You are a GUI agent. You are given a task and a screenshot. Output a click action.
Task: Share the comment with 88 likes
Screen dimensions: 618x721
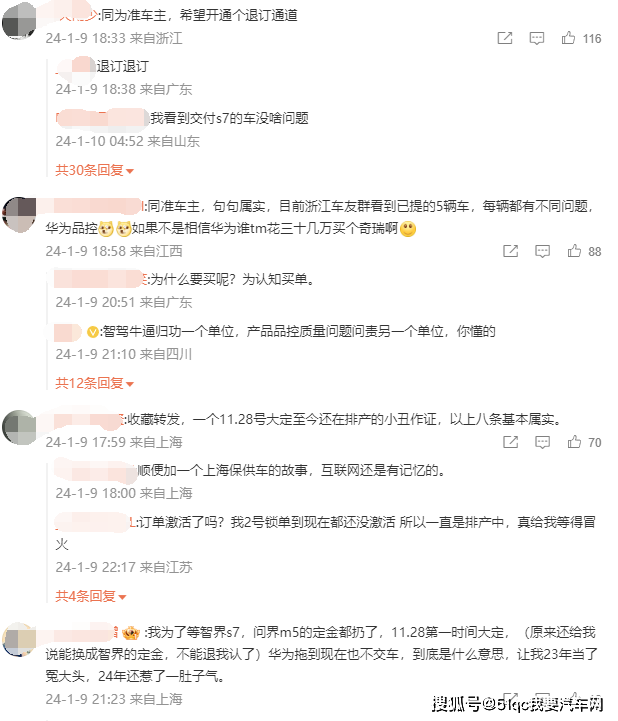coord(511,251)
